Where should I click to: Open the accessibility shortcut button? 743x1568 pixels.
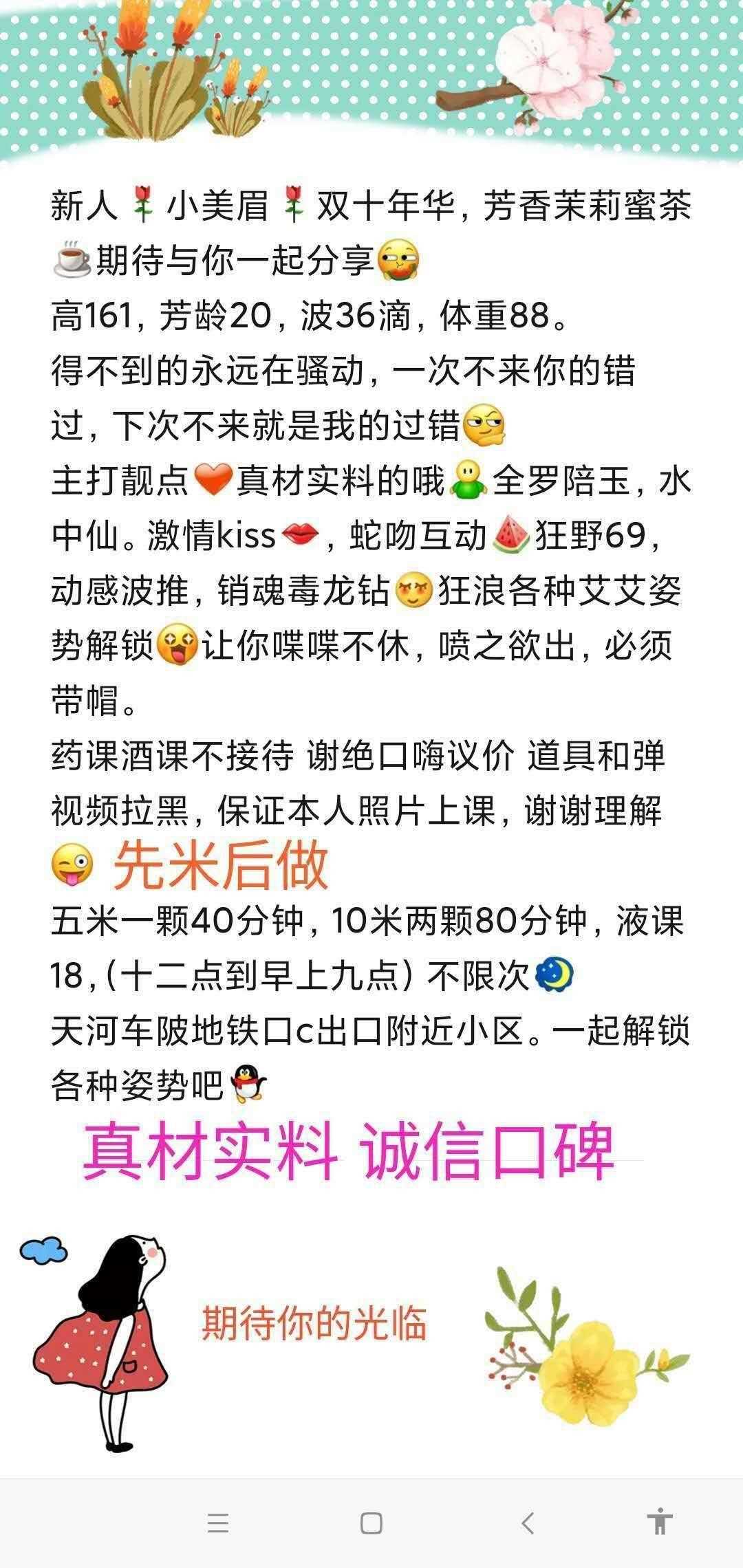659,1521
